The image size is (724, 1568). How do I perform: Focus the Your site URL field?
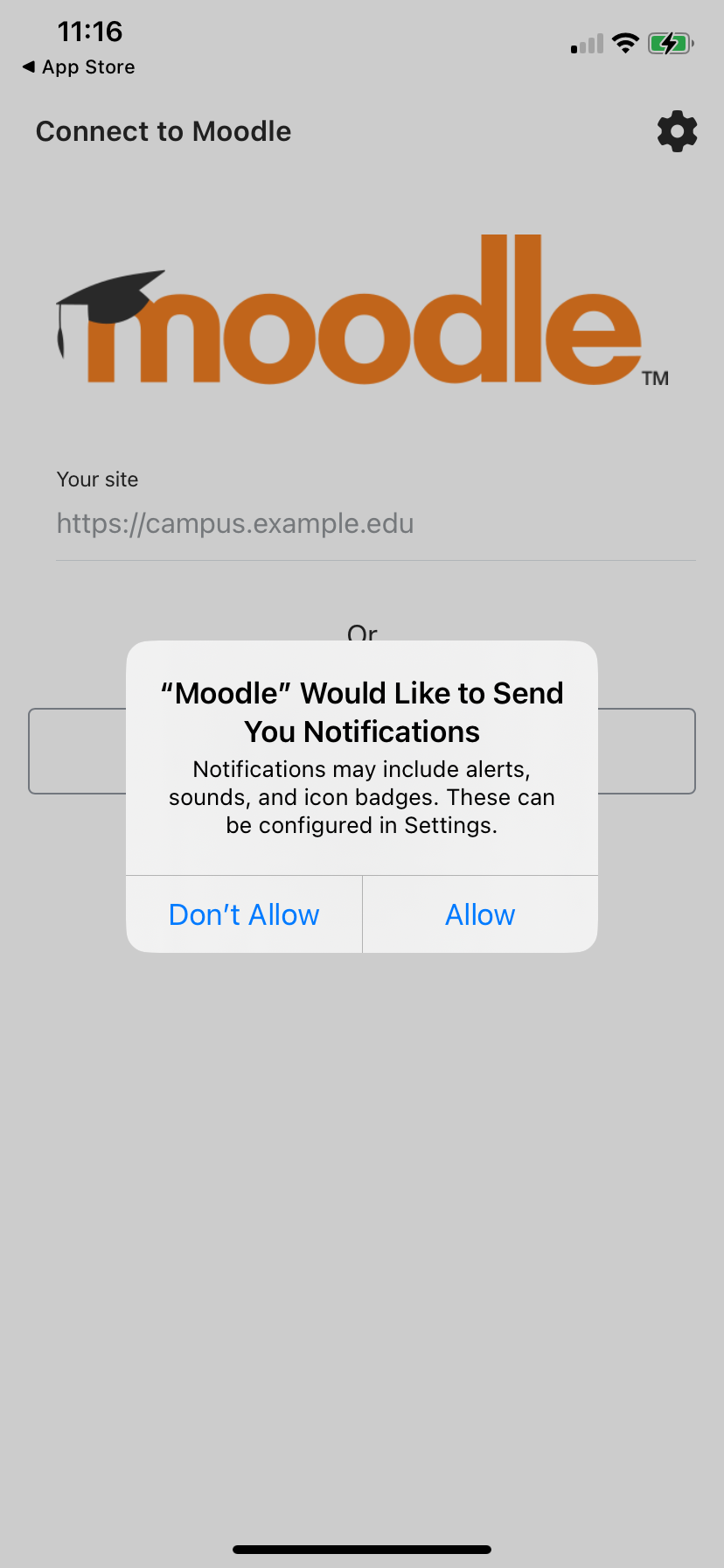[x=374, y=524]
